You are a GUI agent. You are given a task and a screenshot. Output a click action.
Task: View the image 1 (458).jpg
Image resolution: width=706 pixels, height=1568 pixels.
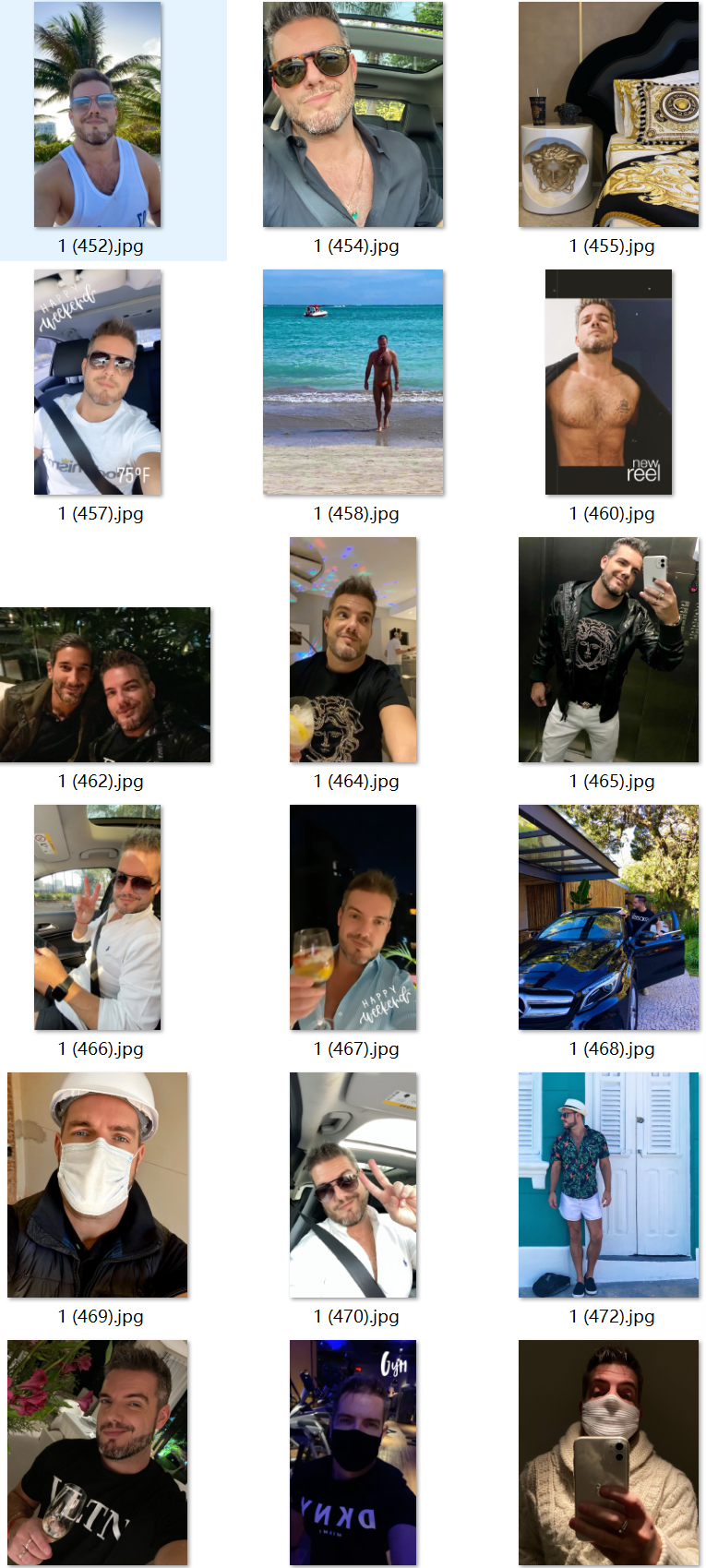[x=353, y=382]
